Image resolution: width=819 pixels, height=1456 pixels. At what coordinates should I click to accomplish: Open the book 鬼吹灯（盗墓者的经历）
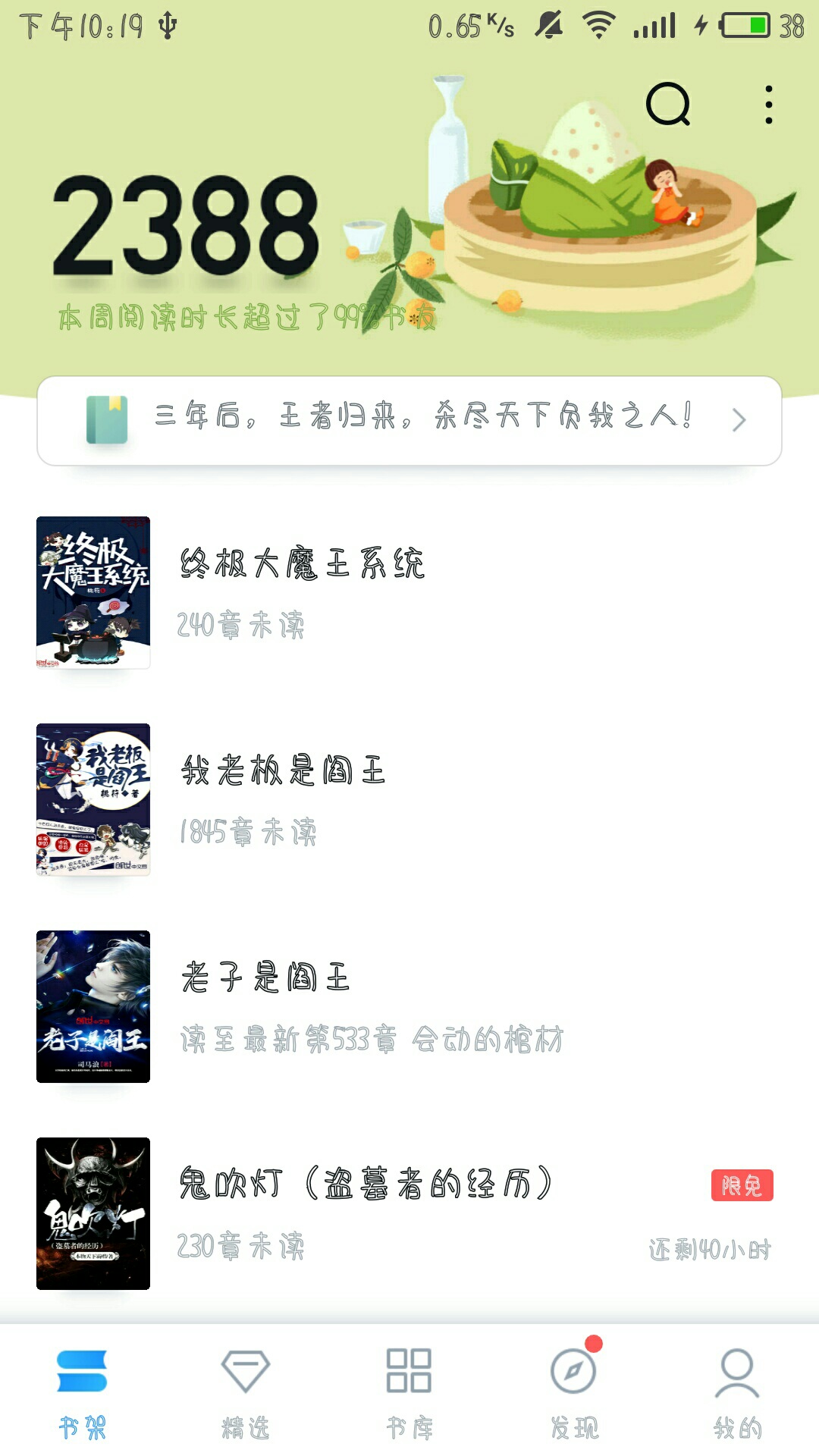409,1214
